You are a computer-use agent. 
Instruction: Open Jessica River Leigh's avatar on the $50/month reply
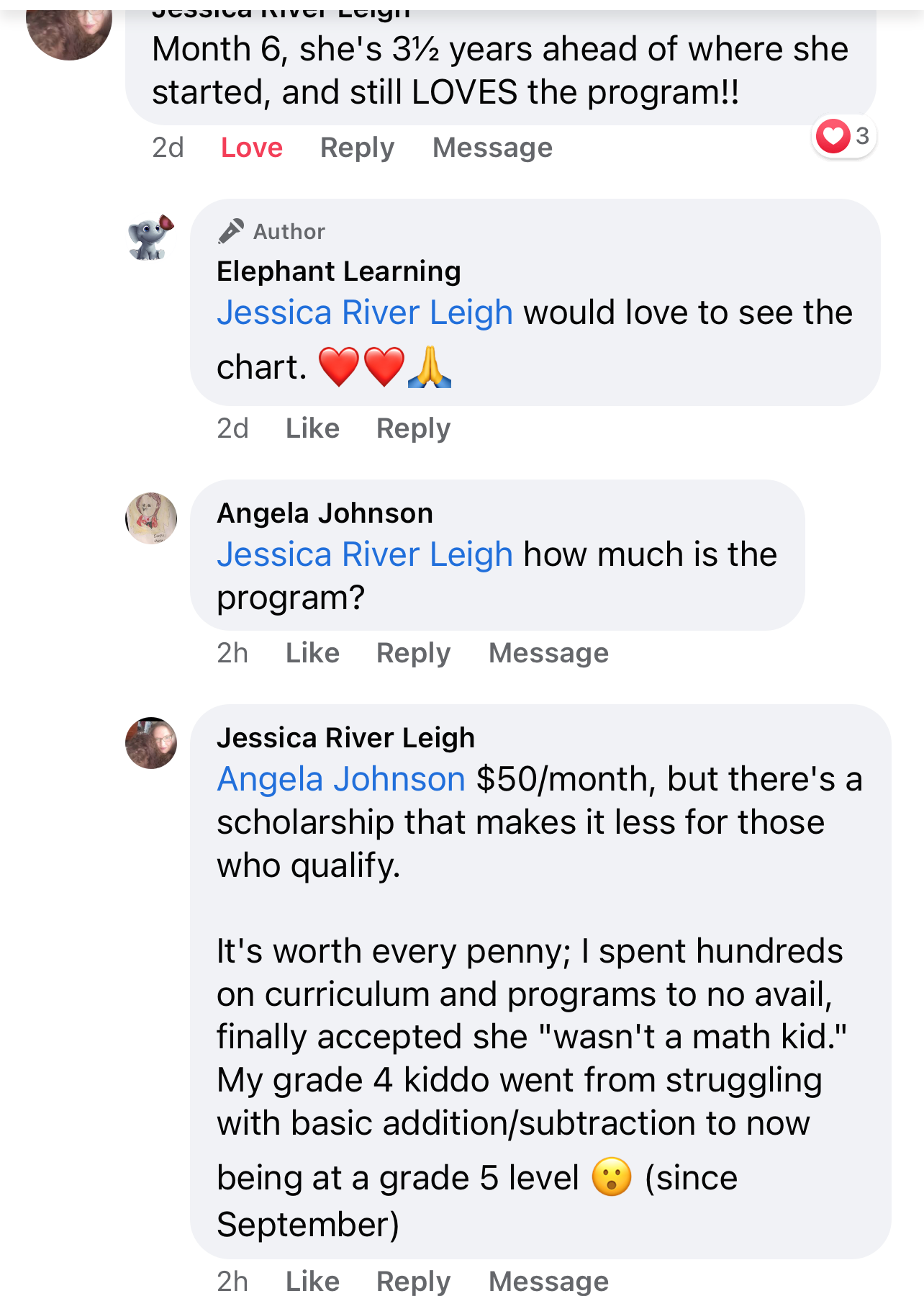pos(151,743)
